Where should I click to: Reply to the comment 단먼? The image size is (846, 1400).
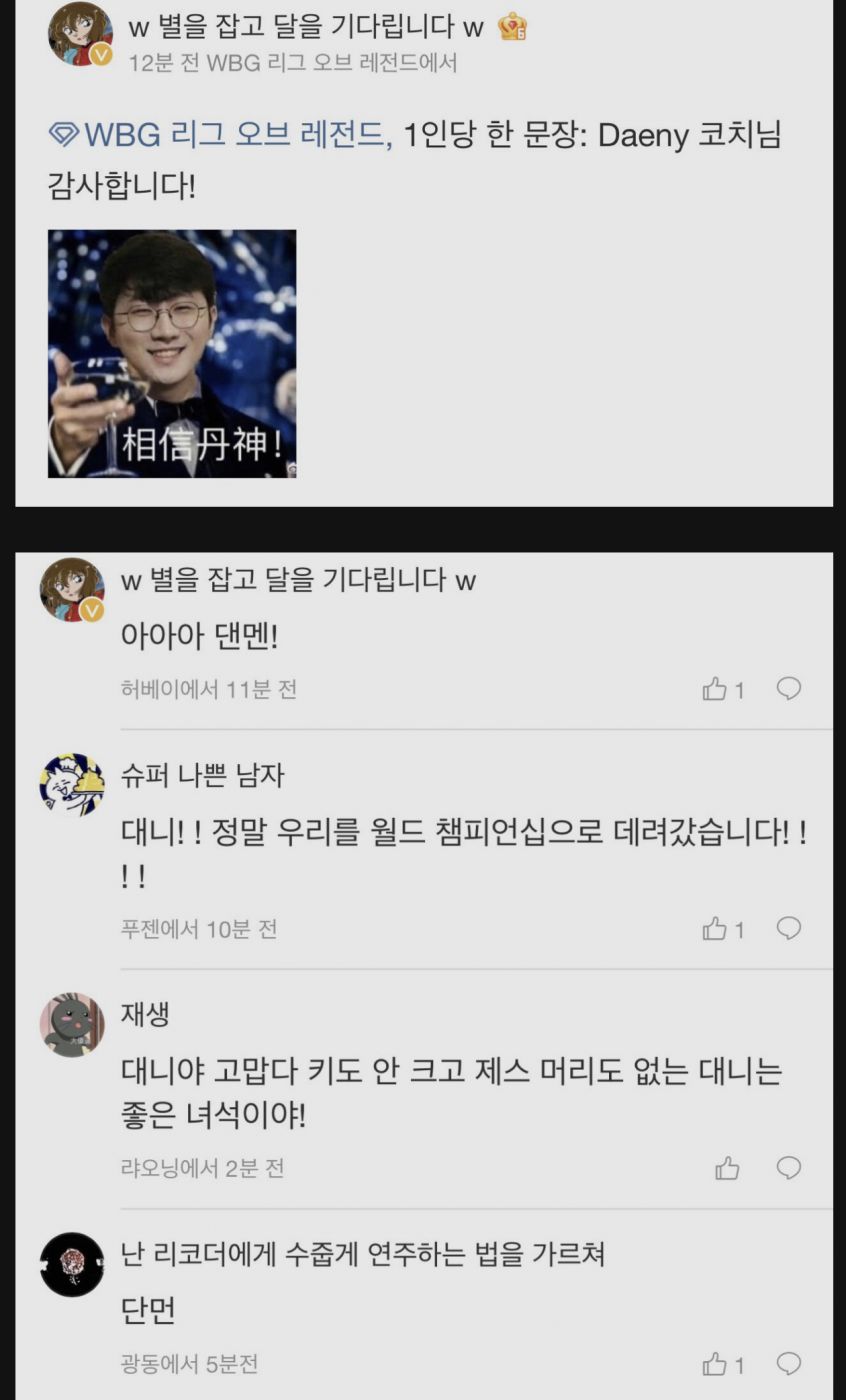(789, 1364)
